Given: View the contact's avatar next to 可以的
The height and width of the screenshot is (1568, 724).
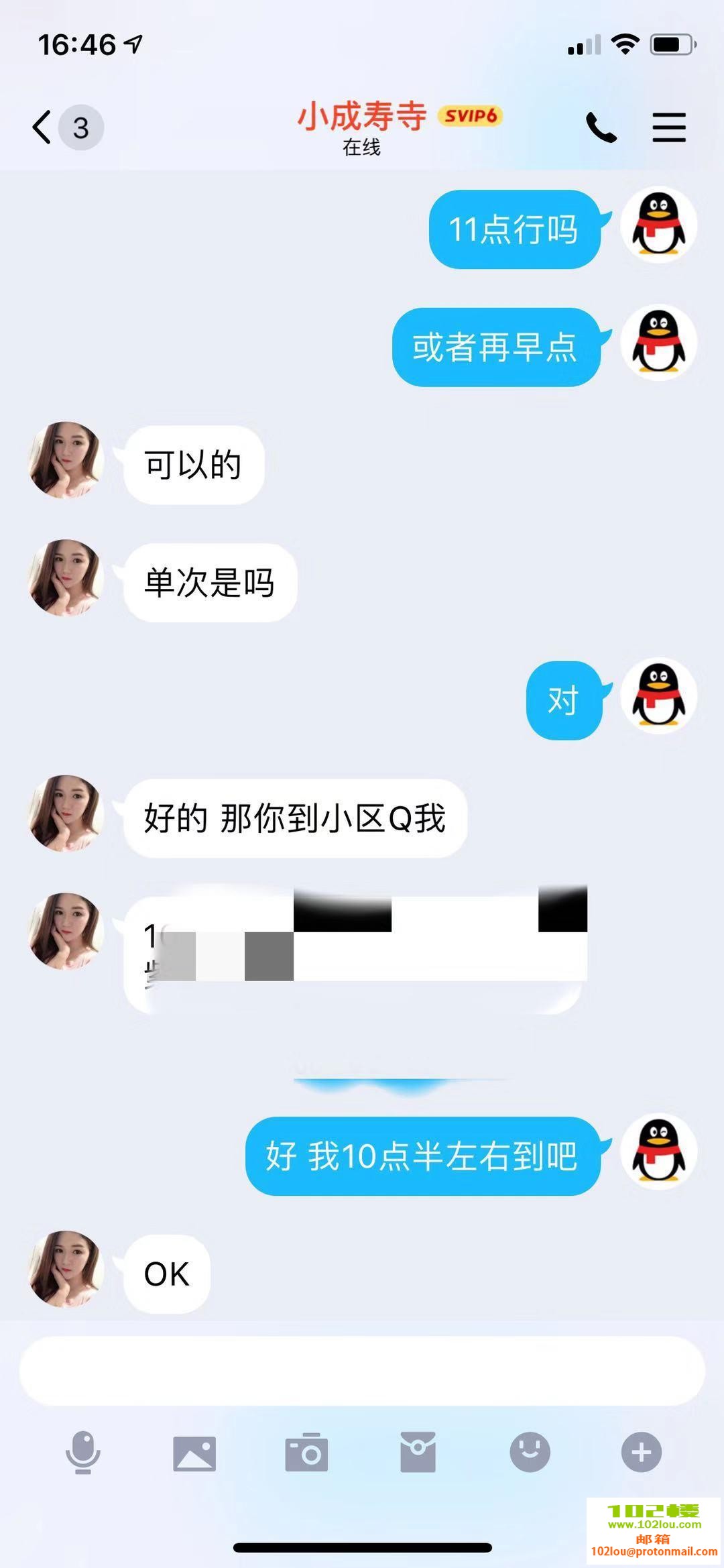Looking at the screenshot, I should tap(66, 460).
